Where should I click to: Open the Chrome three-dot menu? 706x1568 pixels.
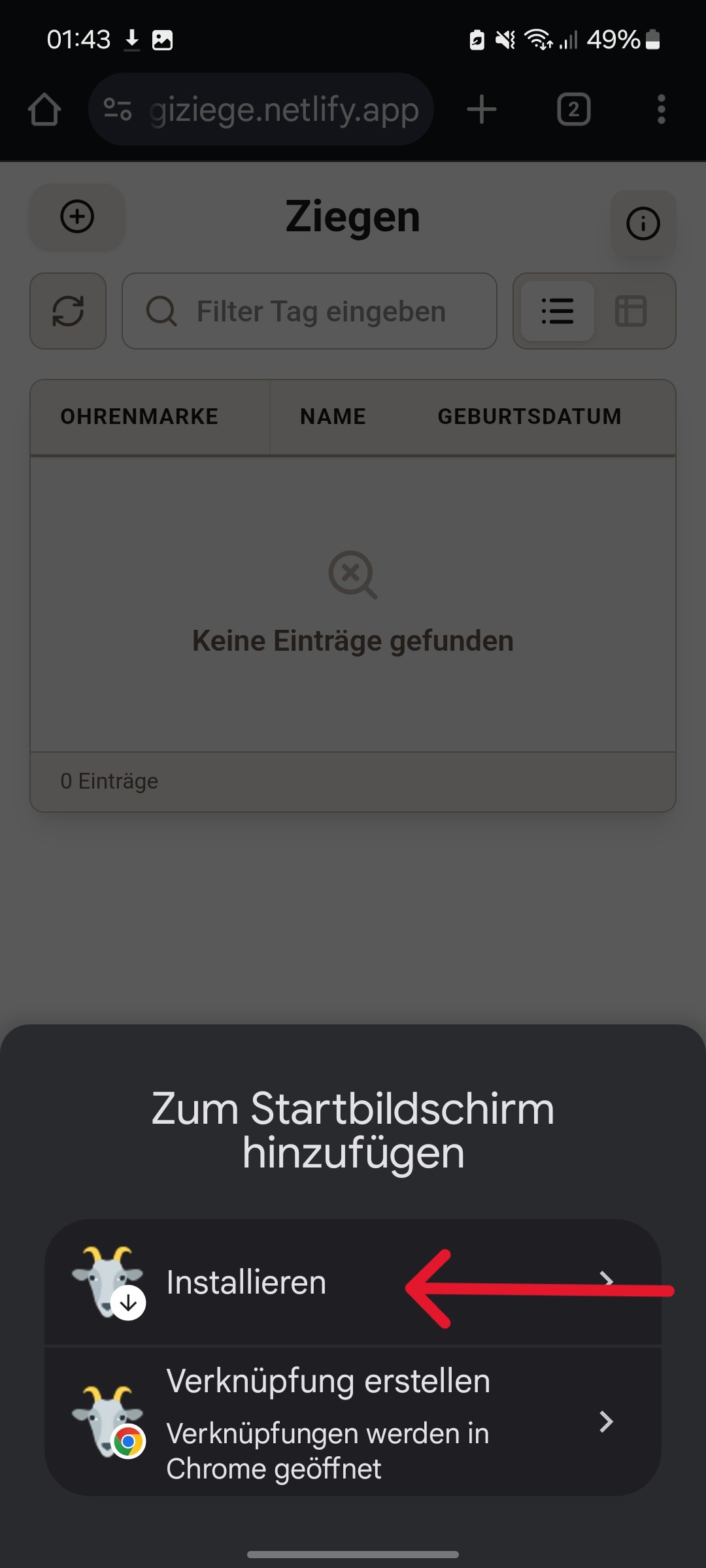pos(662,109)
